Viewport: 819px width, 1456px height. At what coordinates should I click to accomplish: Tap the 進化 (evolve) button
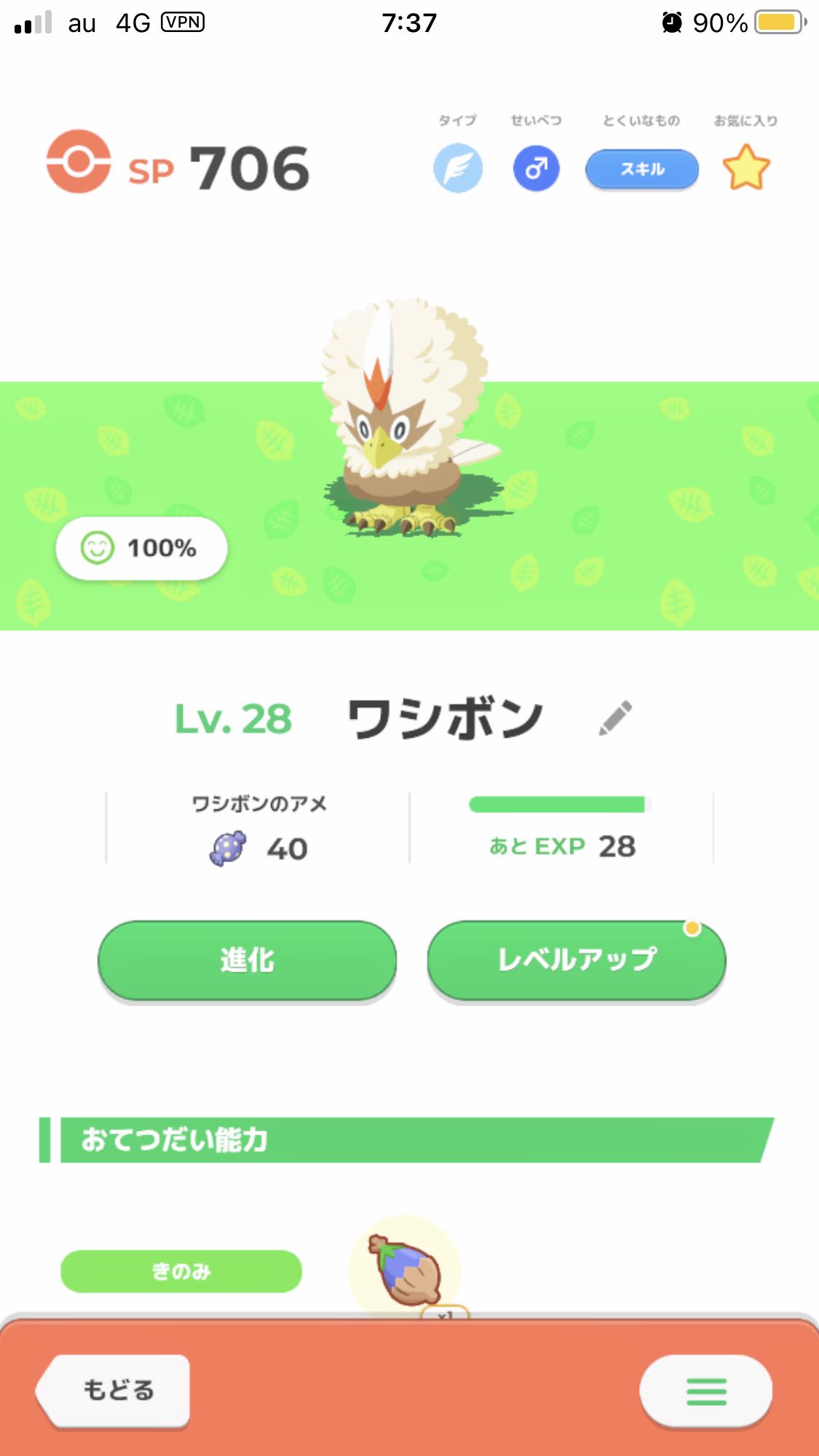coord(248,960)
